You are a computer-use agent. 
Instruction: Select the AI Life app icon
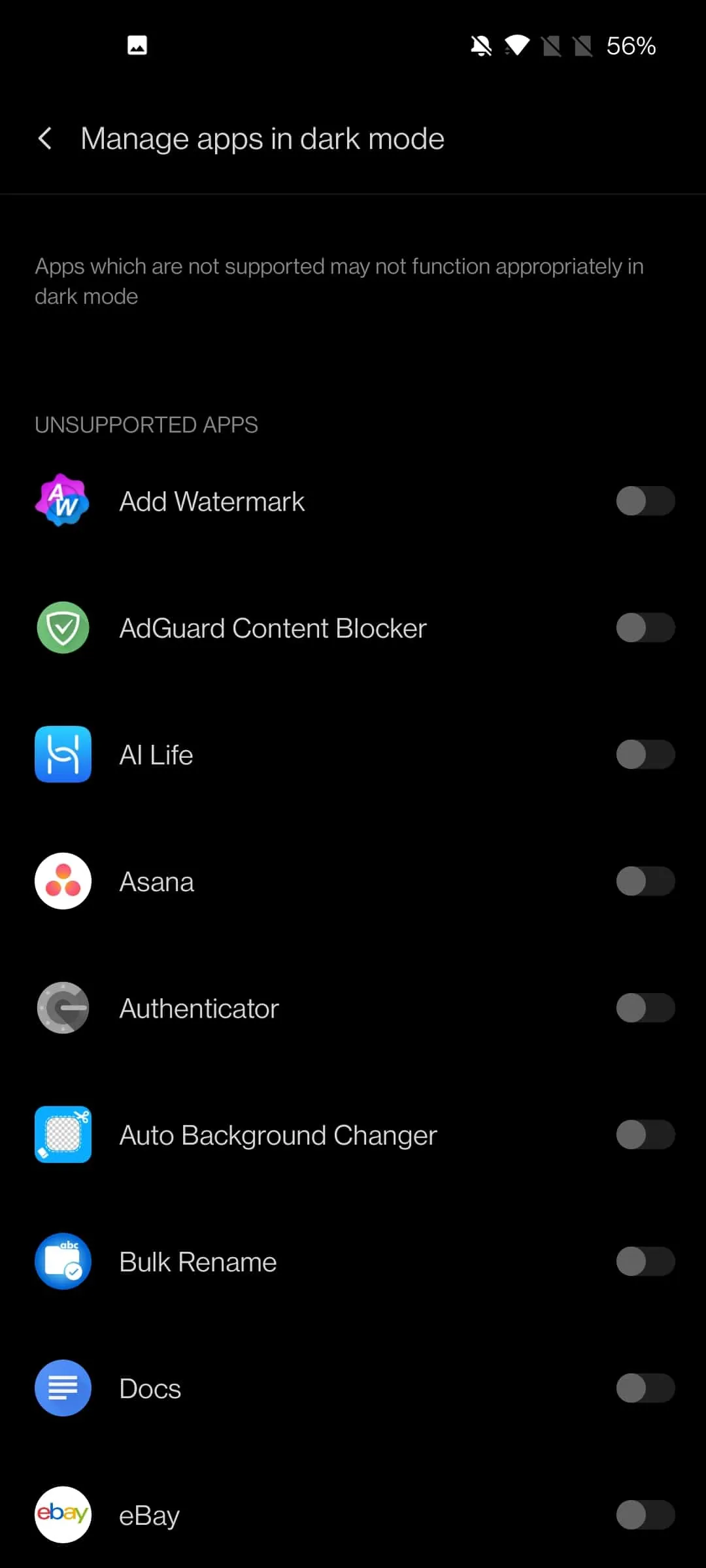63,754
